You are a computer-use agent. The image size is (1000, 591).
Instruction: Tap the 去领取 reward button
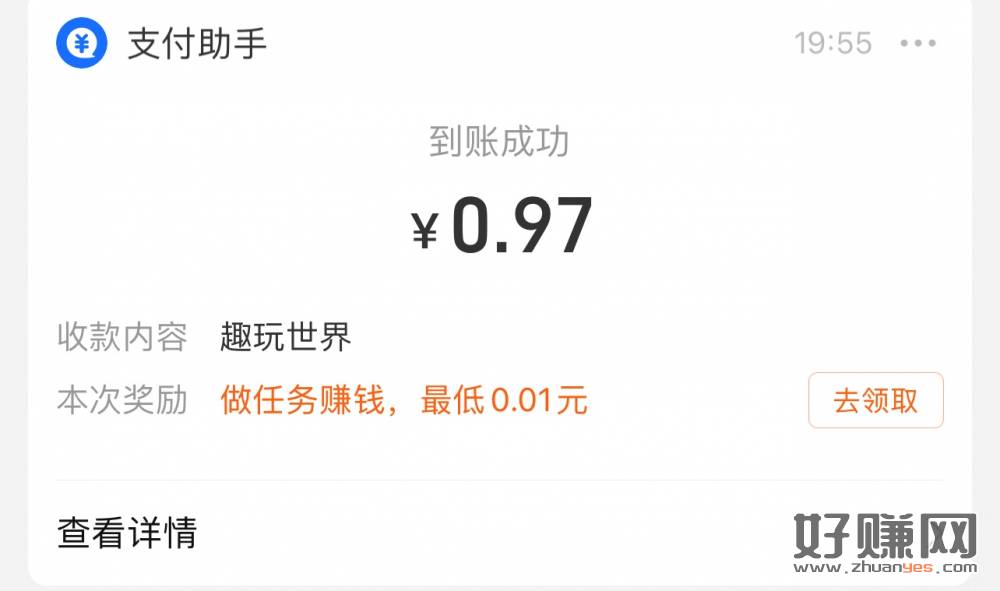(x=875, y=400)
